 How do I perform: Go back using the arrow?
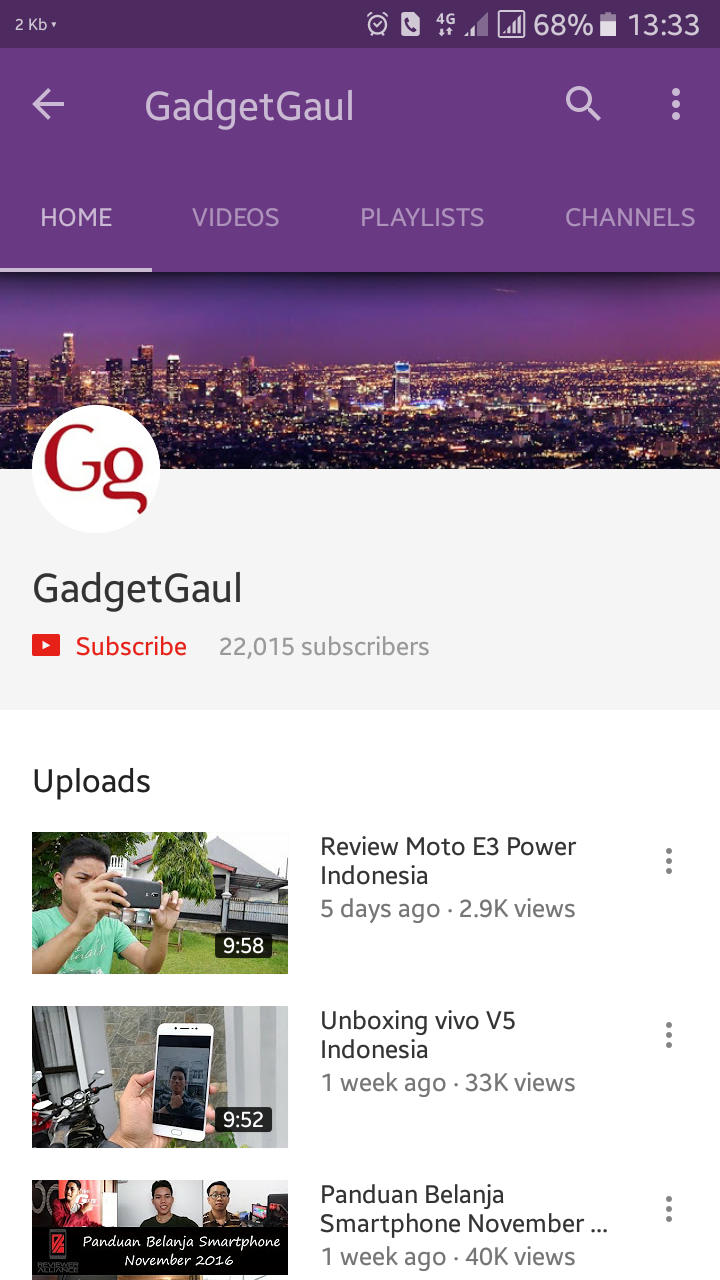48,104
